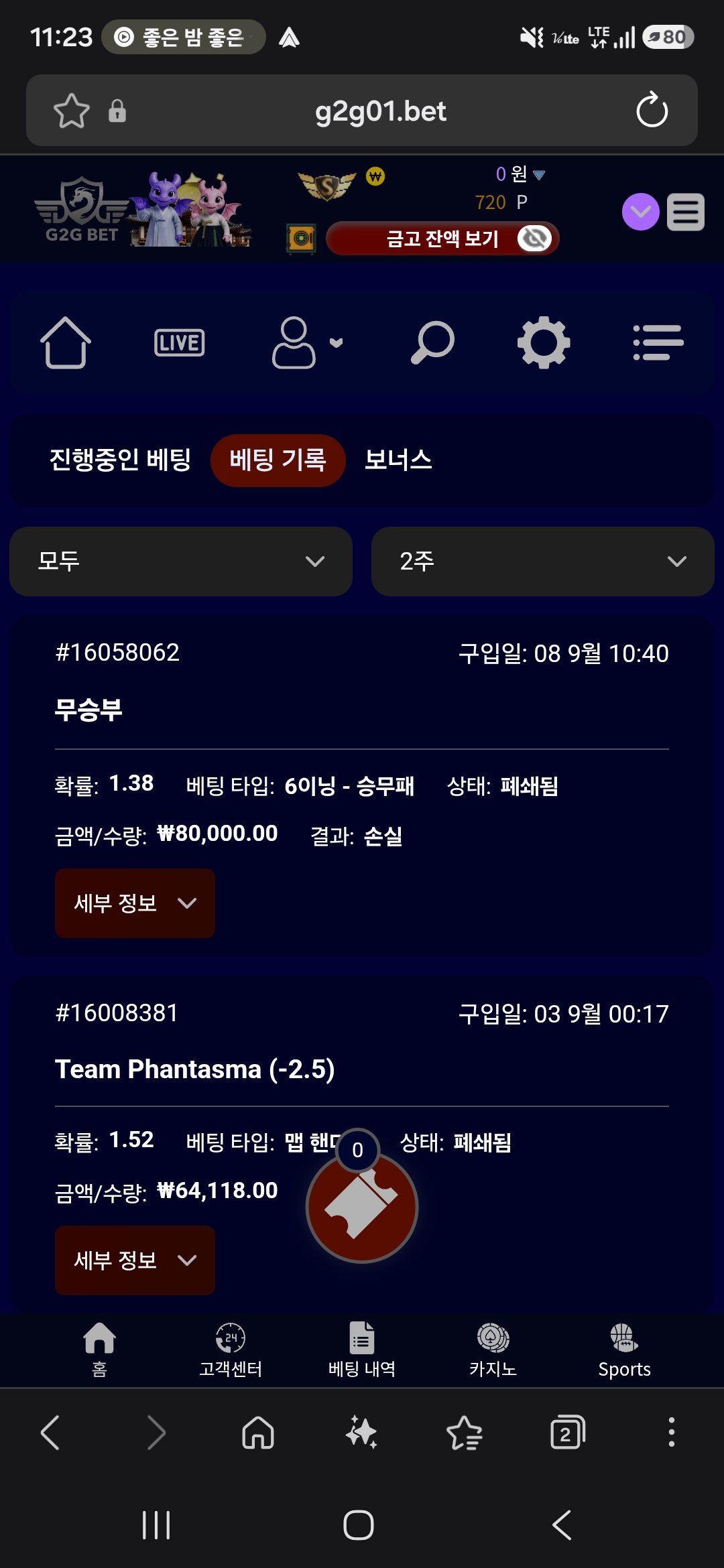Open the purple dropdown arrow in header

pyautogui.click(x=641, y=212)
